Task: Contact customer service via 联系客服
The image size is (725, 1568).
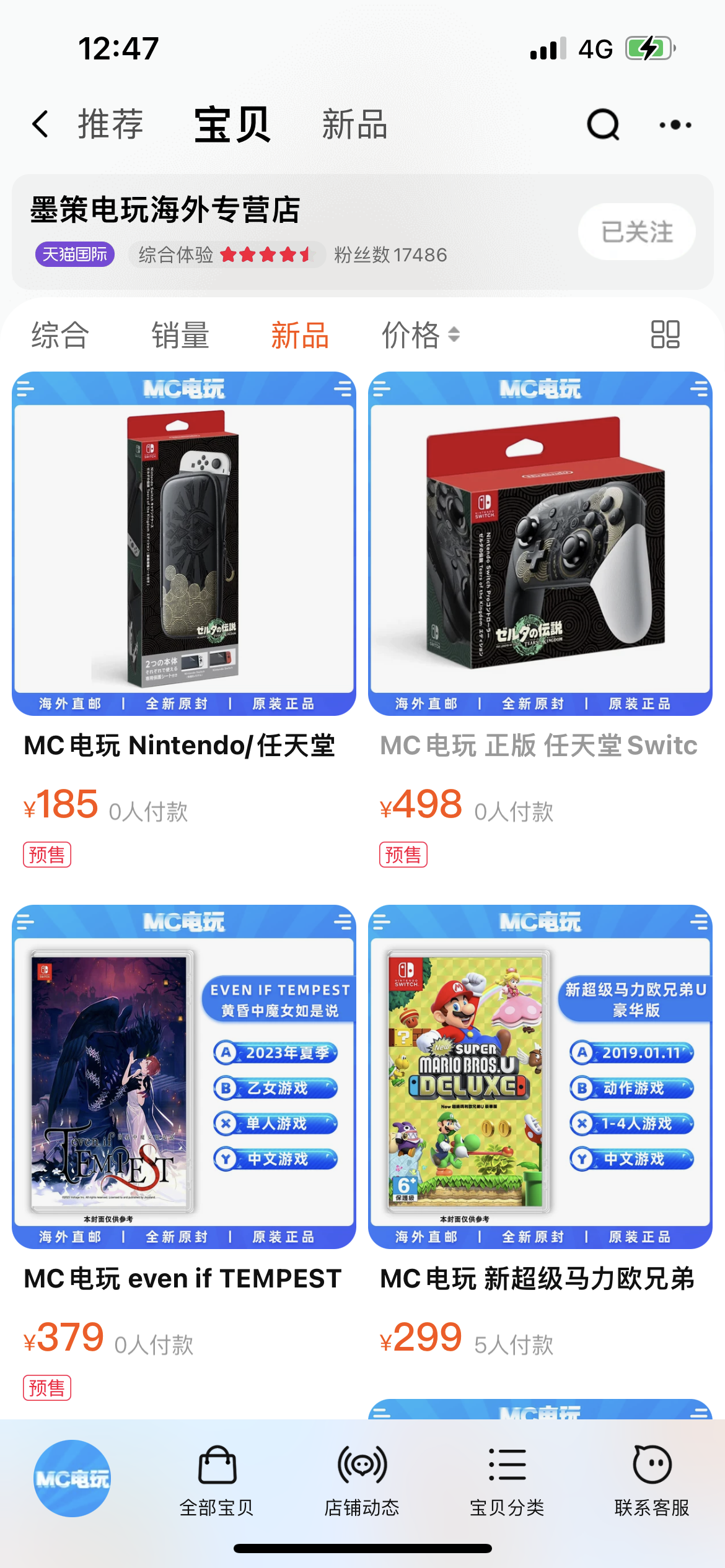Action: (x=652, y=1481)
